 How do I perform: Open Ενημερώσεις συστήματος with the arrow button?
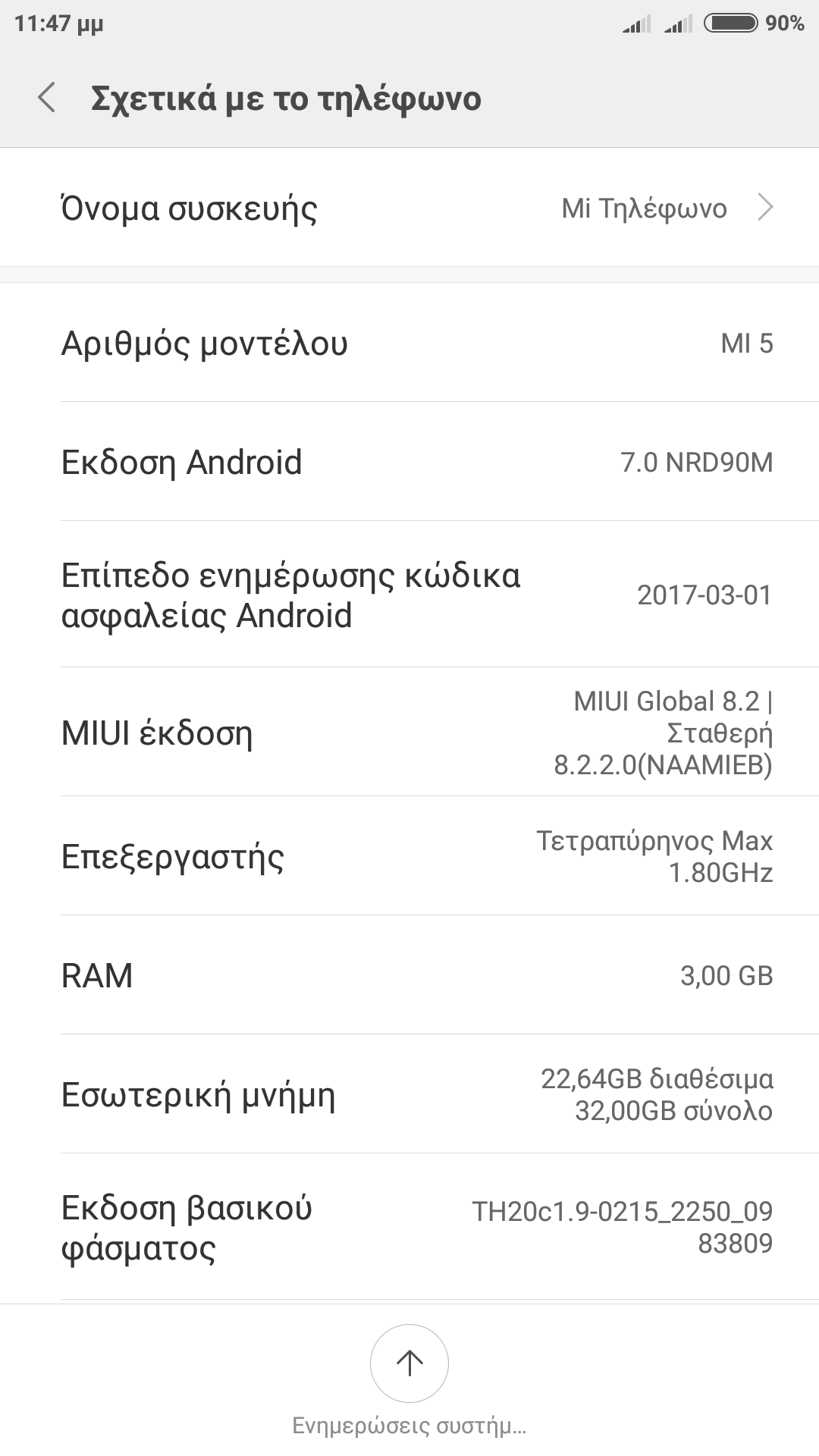pyautogui.click(x=409, y=1363)
